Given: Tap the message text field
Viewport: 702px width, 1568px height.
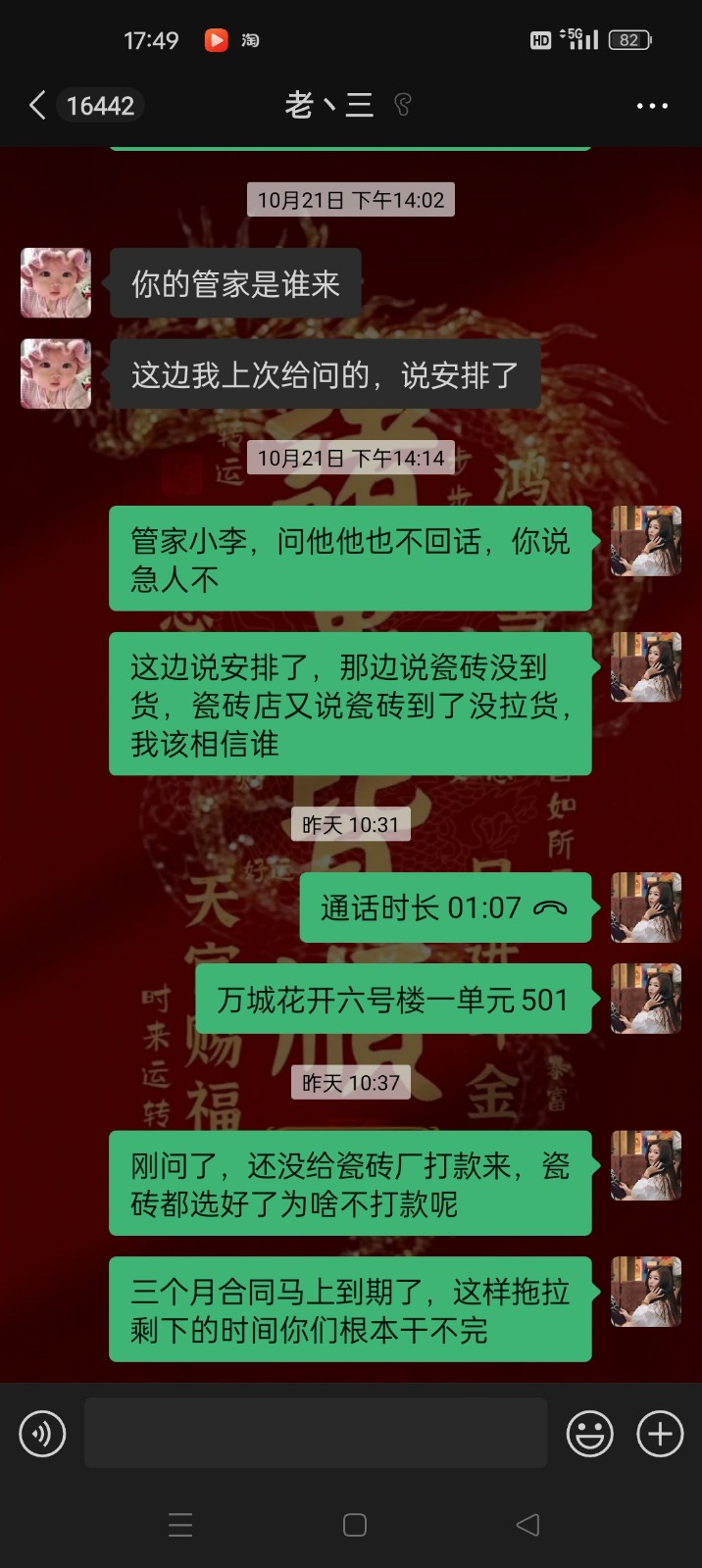Looking at the screenshot, I should point(315,1433).
